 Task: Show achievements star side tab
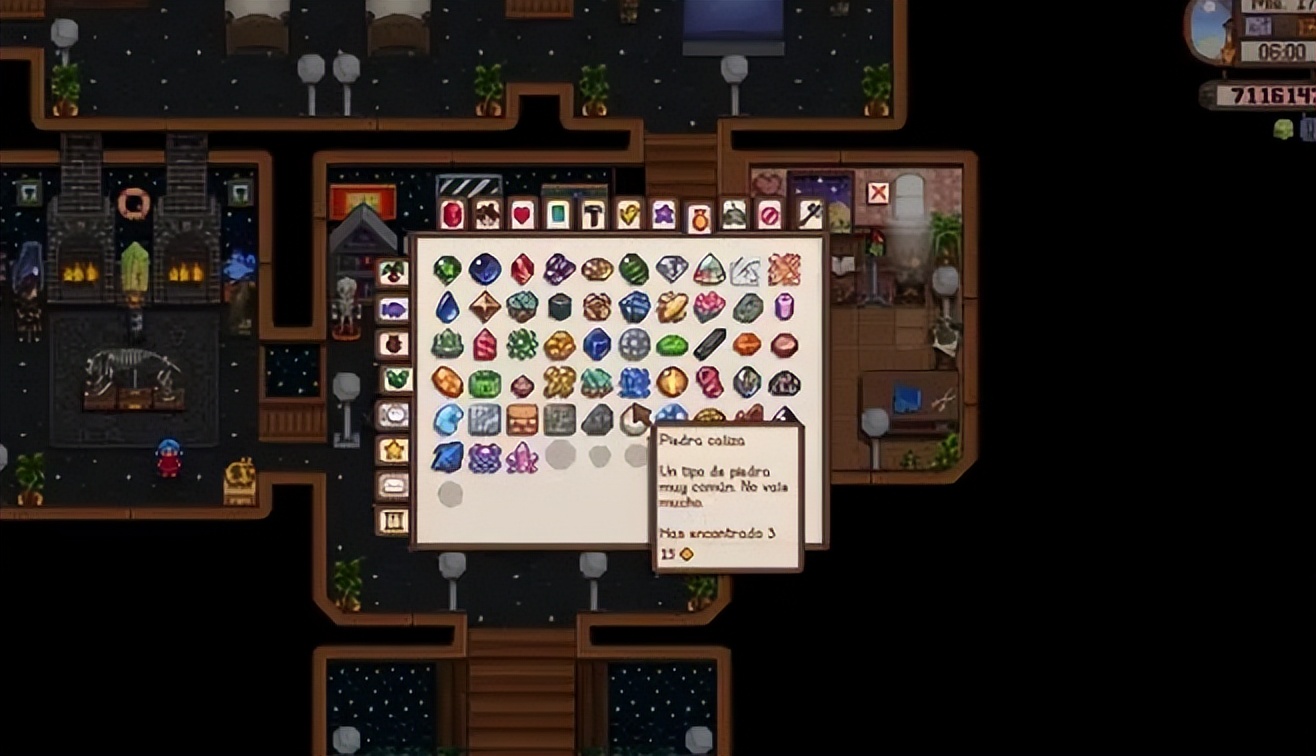pos(393,451)
